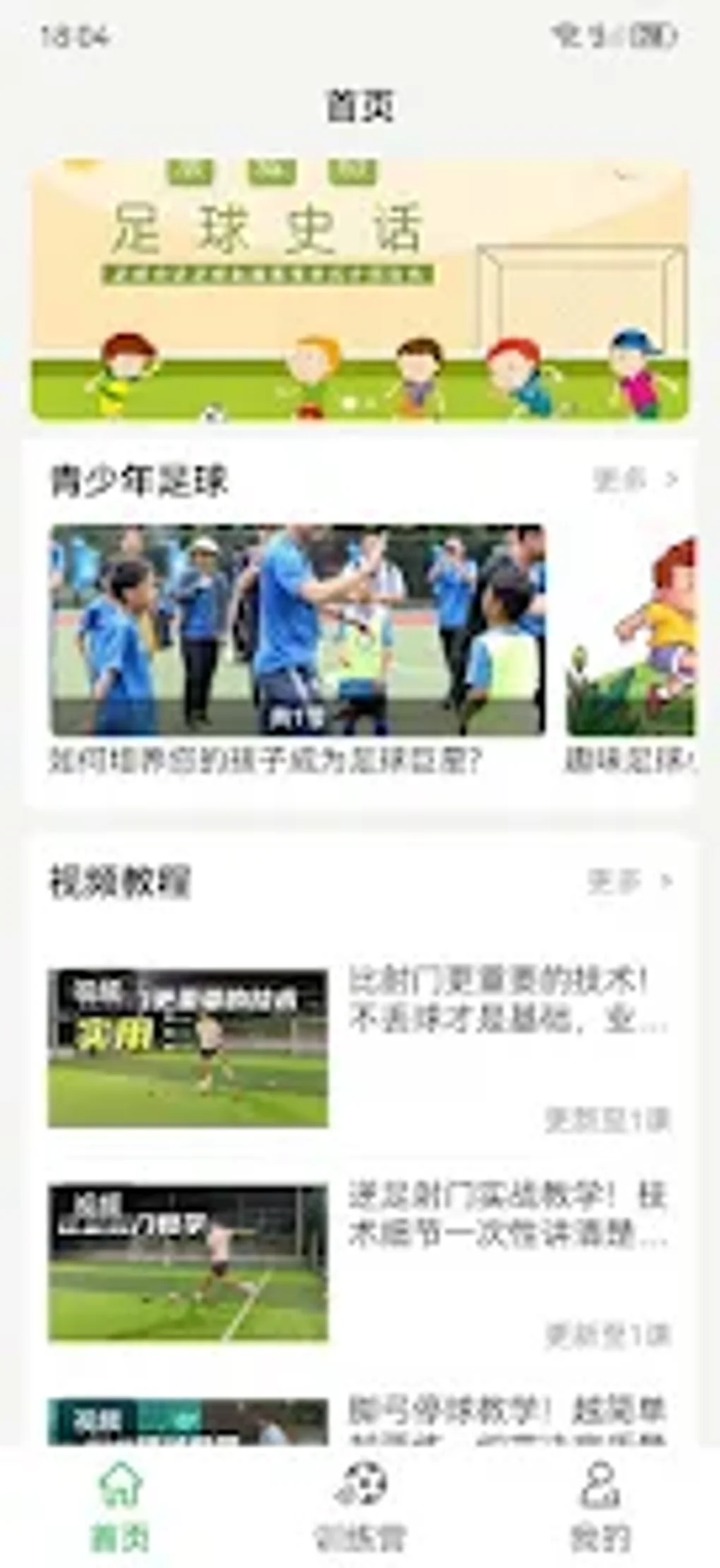Image resolution: width=720 pixels, height=1568 pixels.
Task: Open tutorial 逆足射门实战教学
Action: click(359, 1263)
